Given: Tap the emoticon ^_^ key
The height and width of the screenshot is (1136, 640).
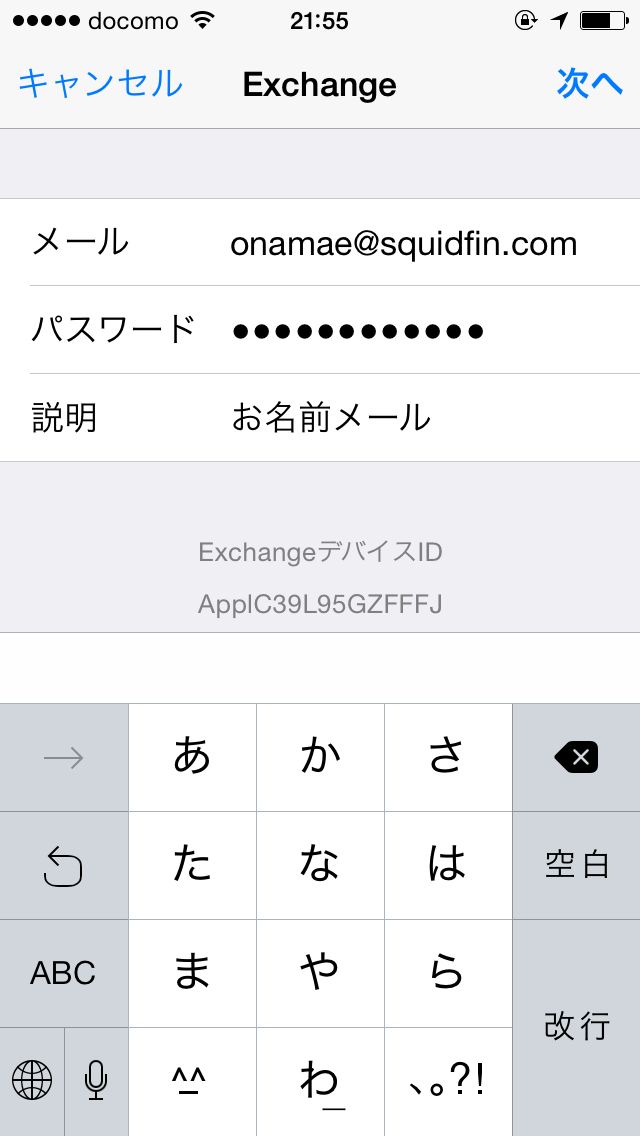Looking at the screenshot, I should click(192, 1082).
